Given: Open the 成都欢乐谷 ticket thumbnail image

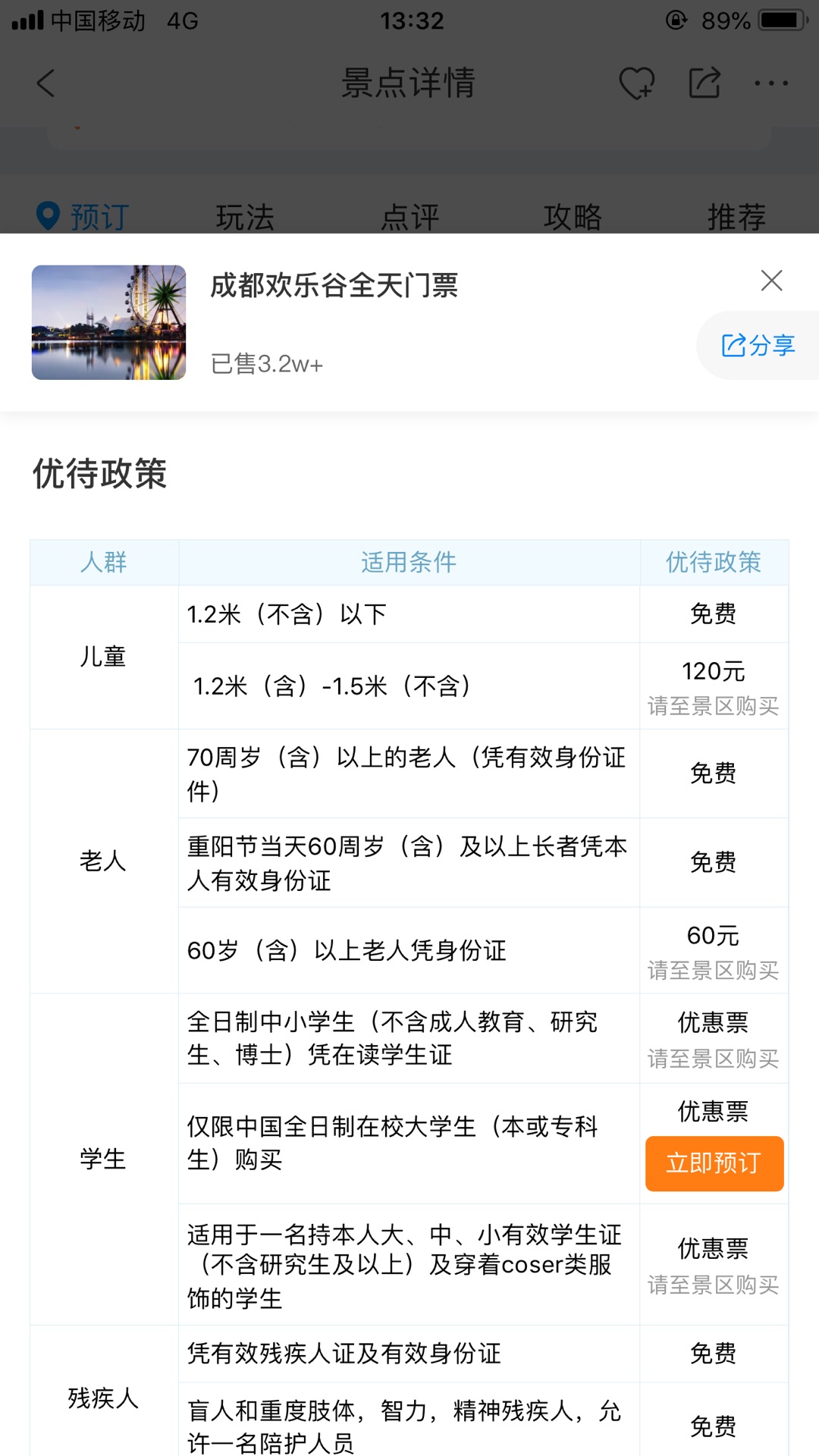Looking at the screenshot, I should pyautogui.click(x=108, y=322).
